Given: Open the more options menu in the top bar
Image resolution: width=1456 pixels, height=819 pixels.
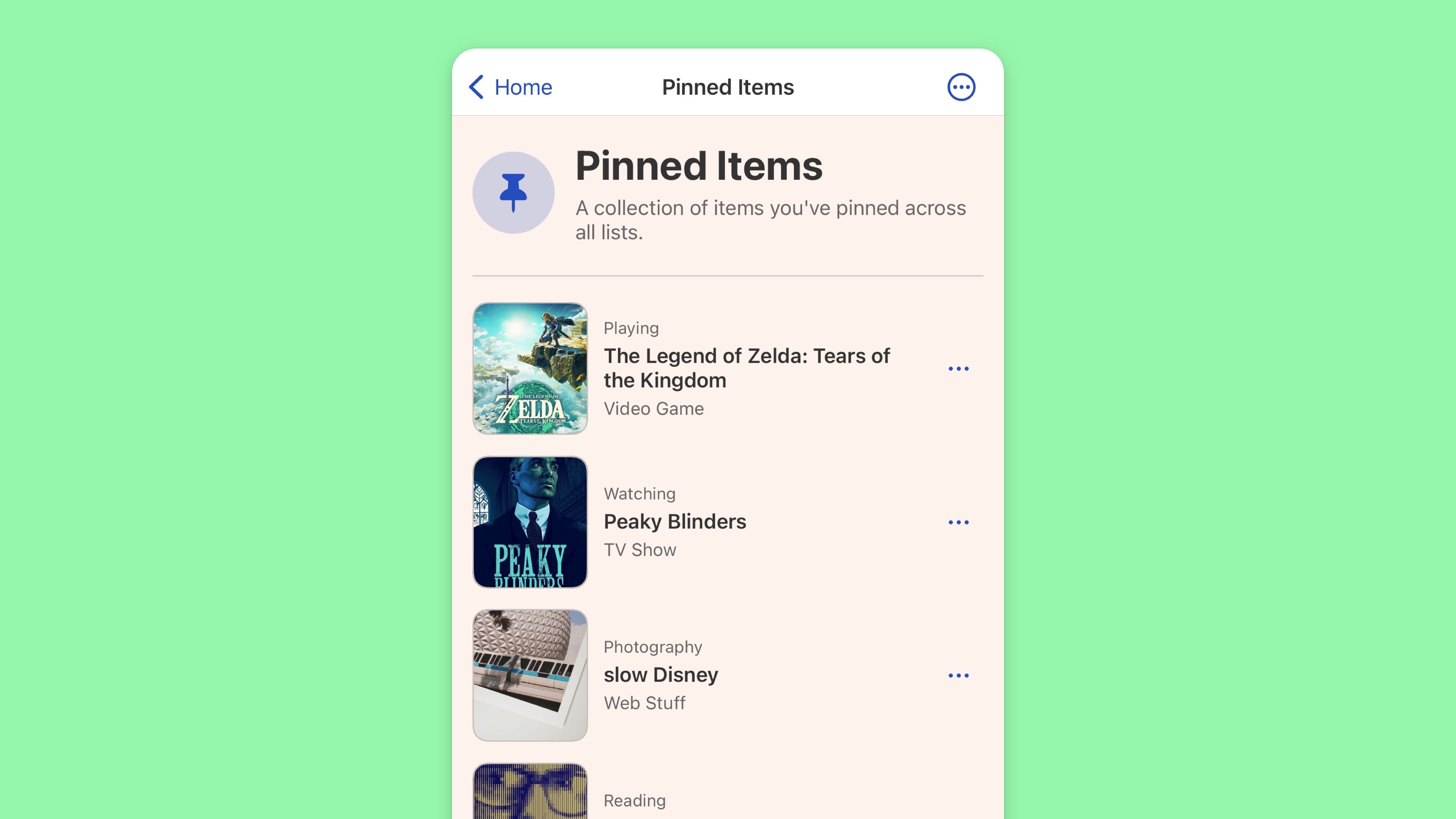Looking at the screenshot, I should pyautogui.click(x=961, y=87).
